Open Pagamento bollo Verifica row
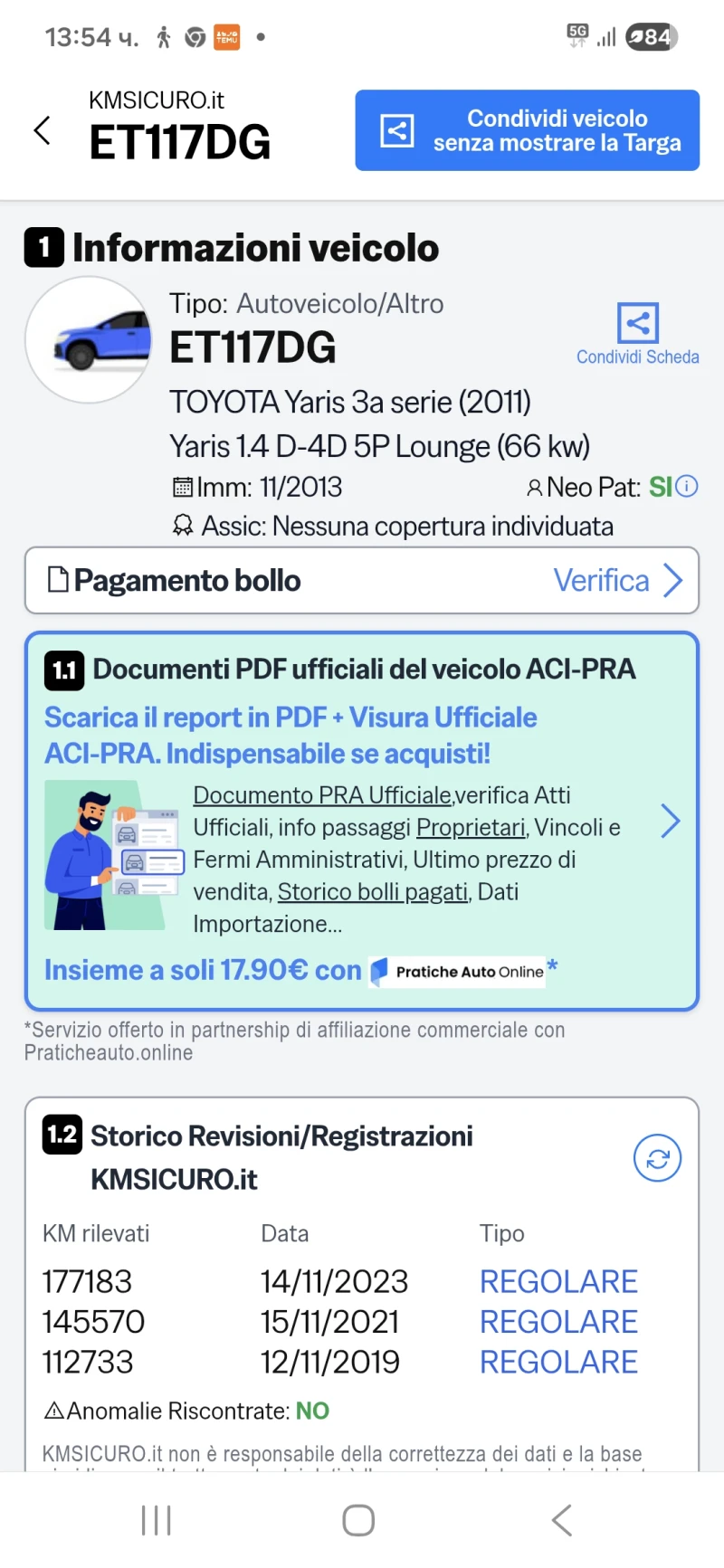Screen dimensions: 724x1568 [x=362, y=580]
